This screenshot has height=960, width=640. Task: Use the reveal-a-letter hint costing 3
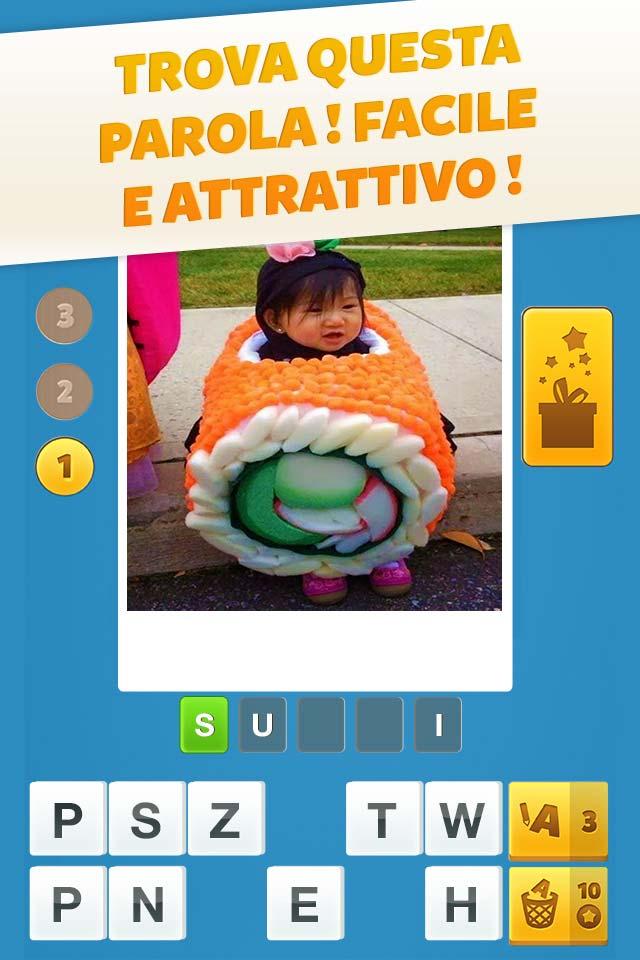tap(558, 821)
